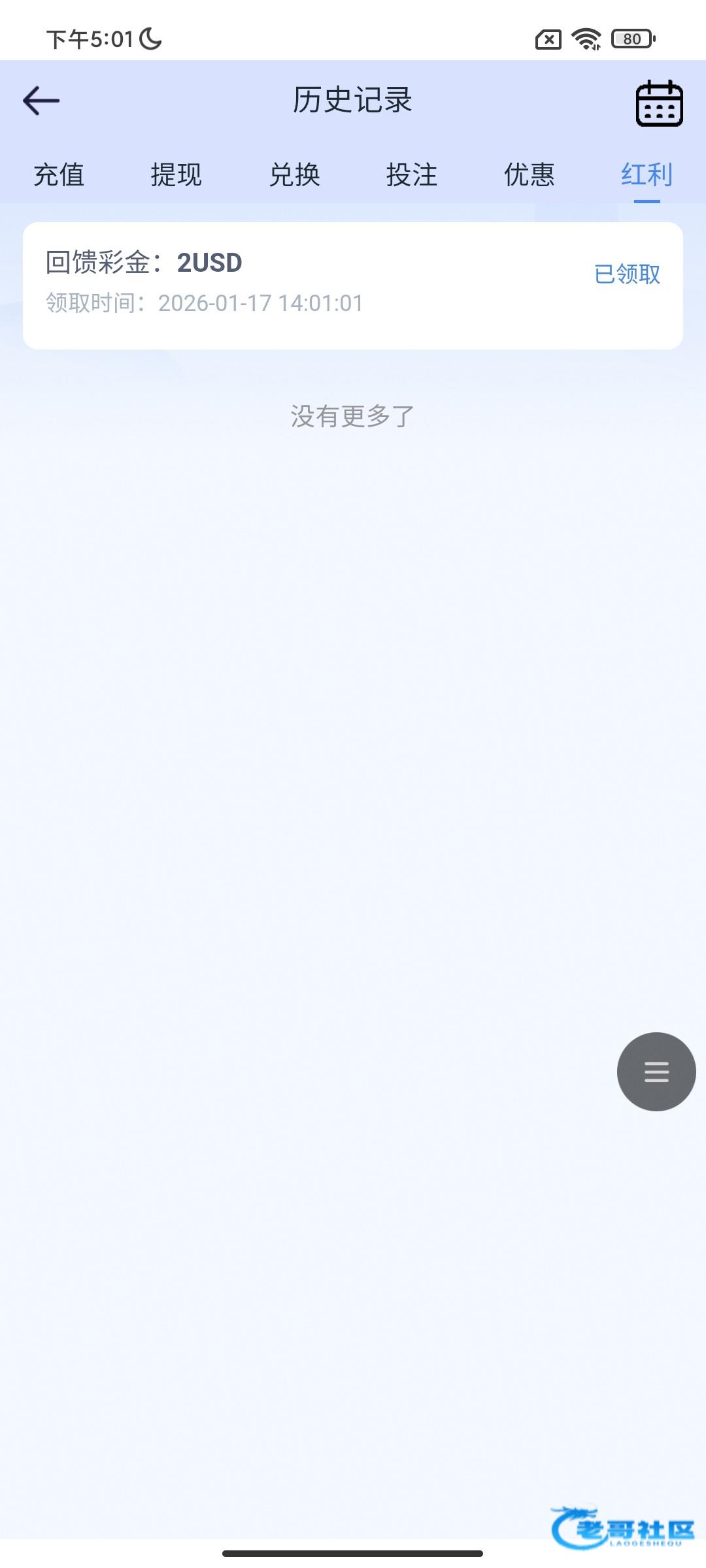View the 优惠 tab
Screen dimensions: 706x1568
[x=529, y=175]
